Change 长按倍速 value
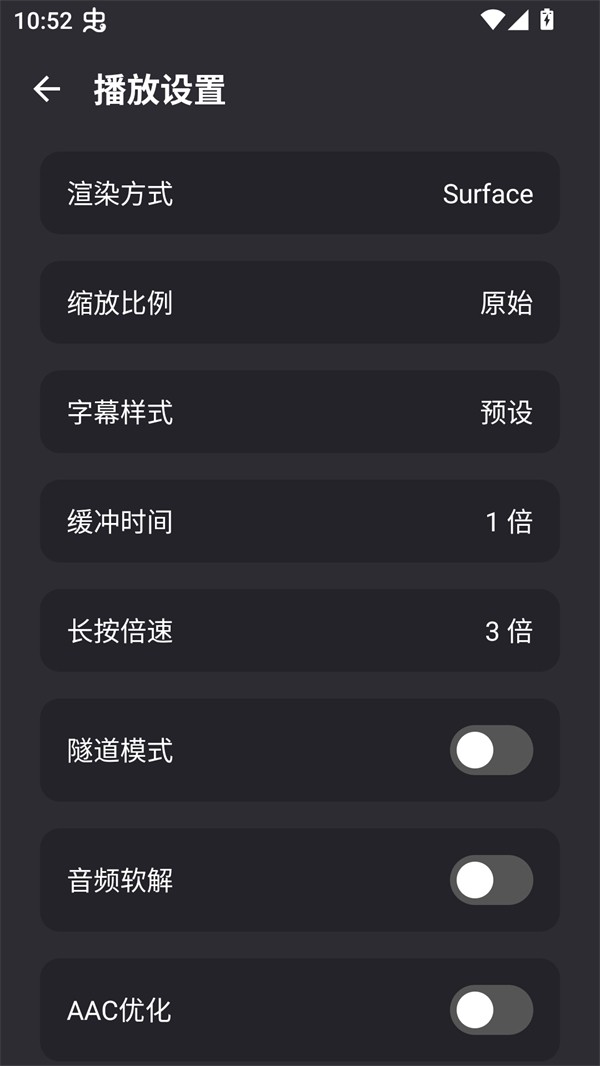 299,631
